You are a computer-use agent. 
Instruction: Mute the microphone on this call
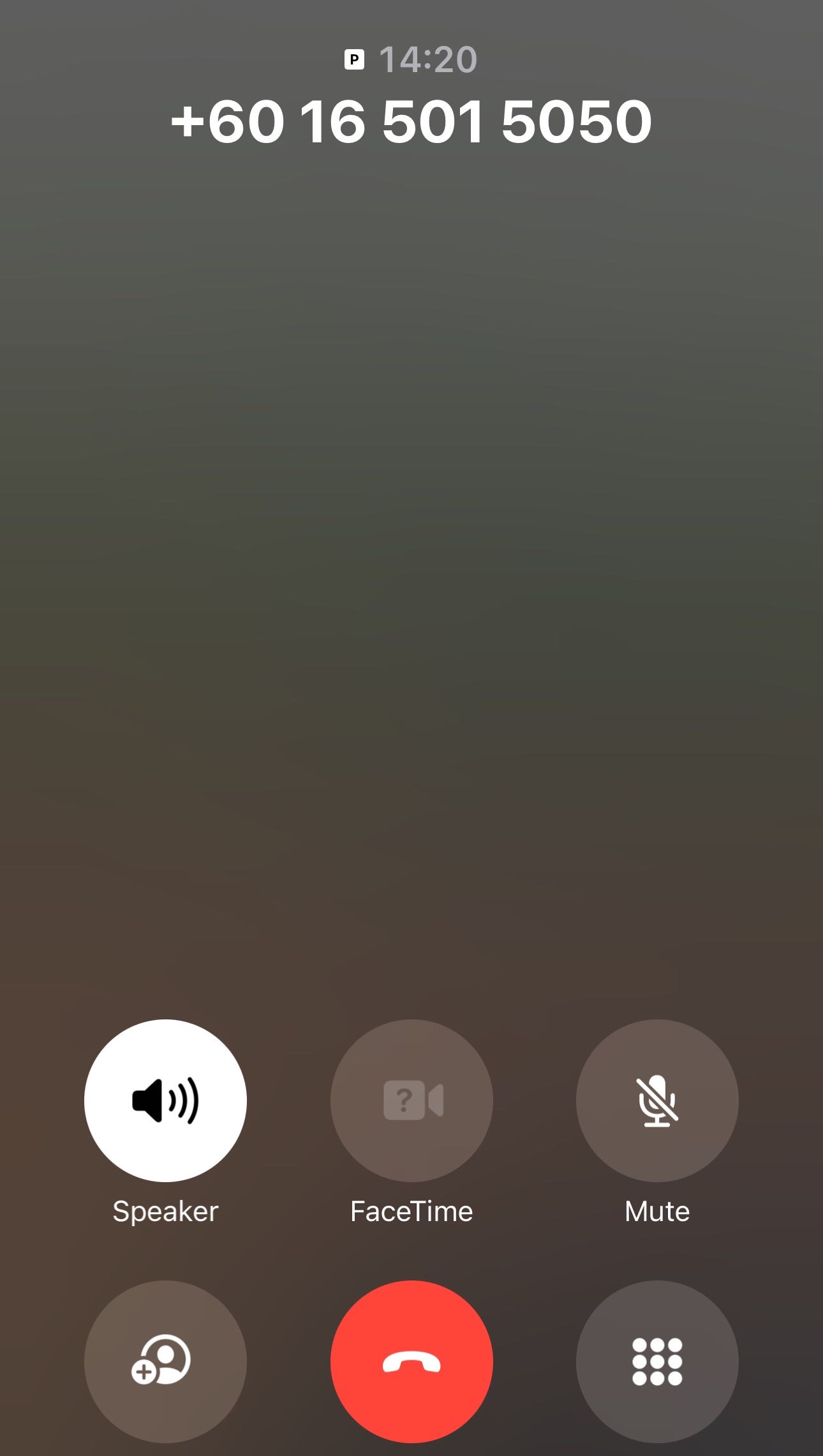tap(657, 1100)
